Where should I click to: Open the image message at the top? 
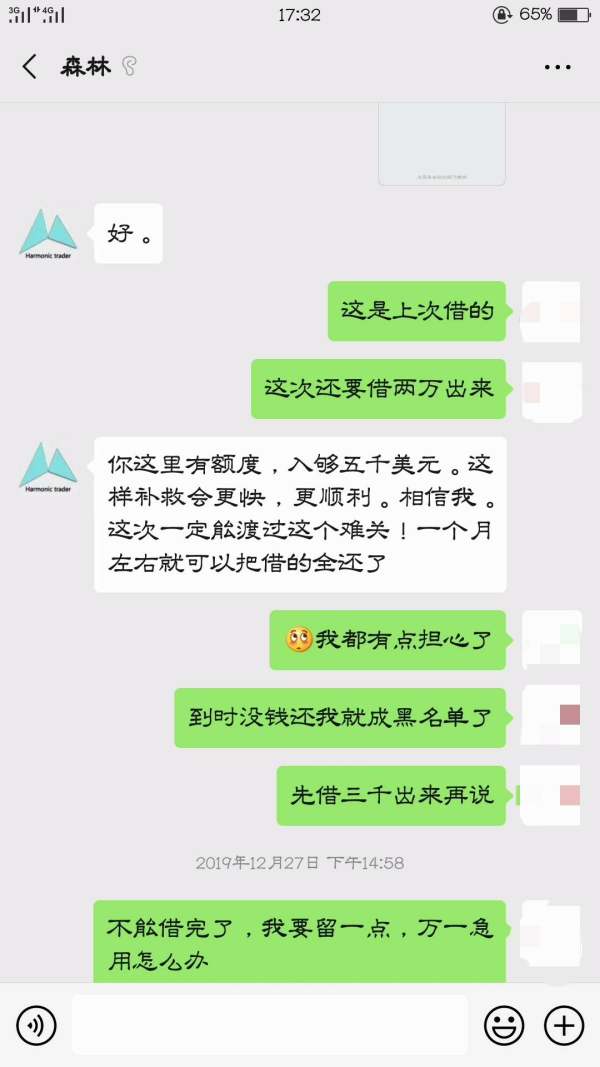pos(441,144)
